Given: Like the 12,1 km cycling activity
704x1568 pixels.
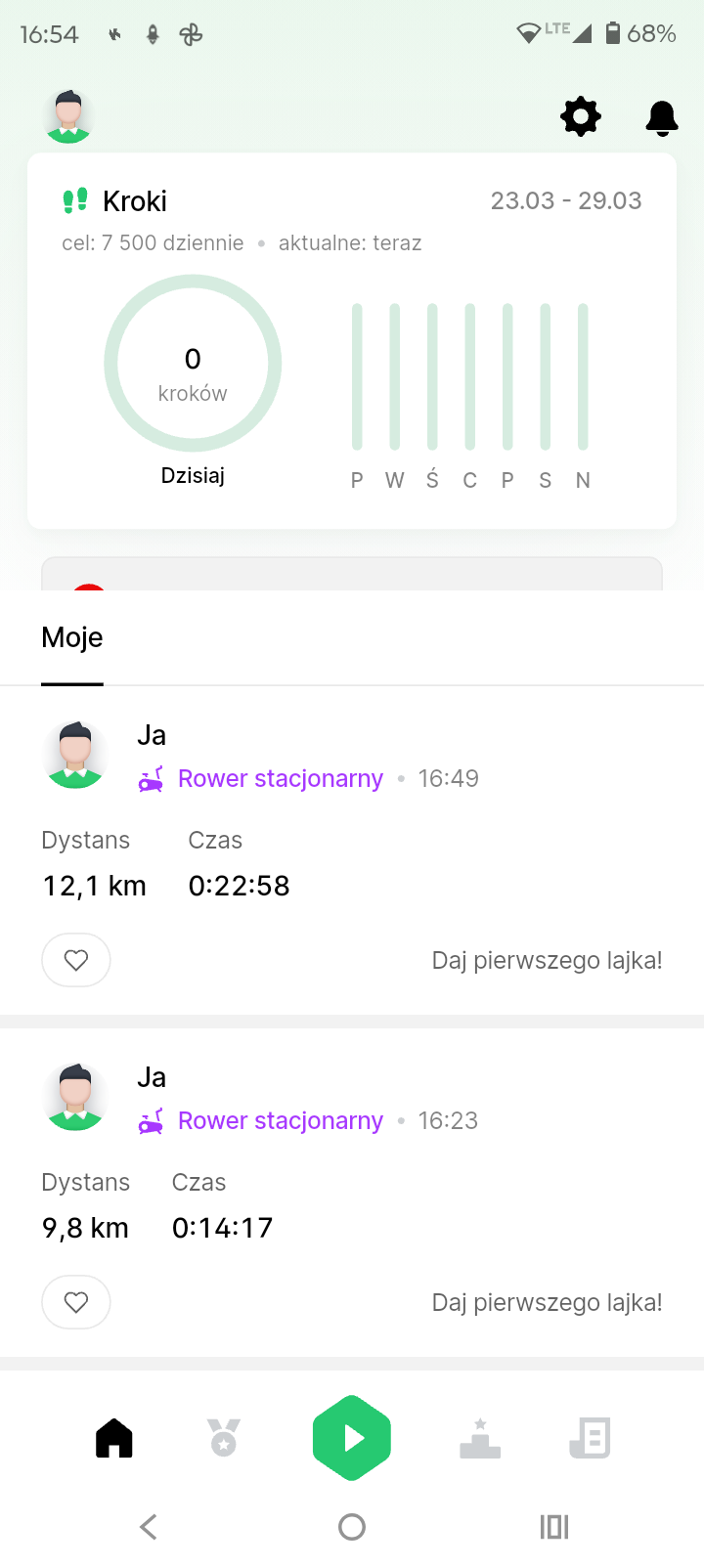Looking at the screenshot, I should (76, 960).
